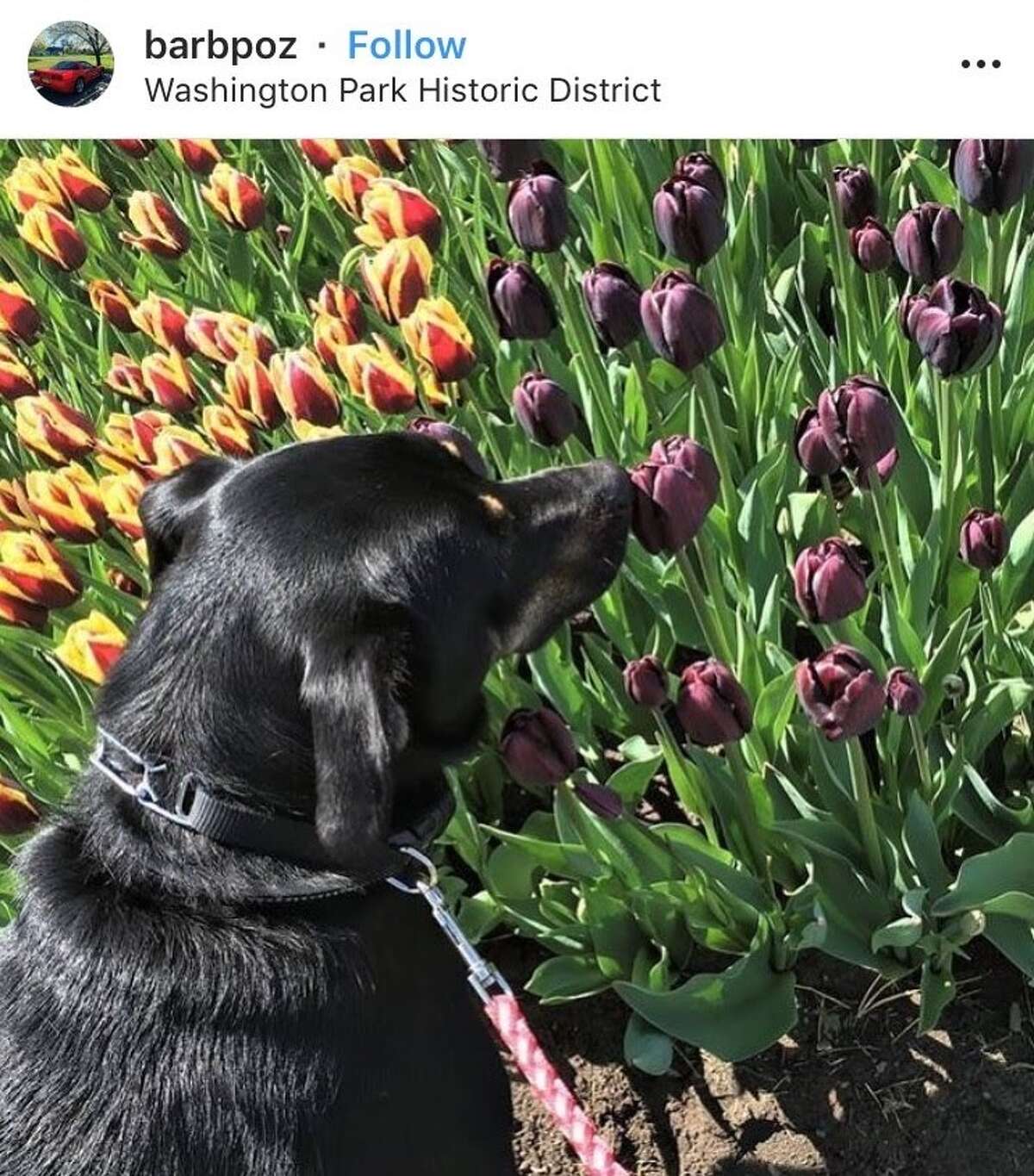
Task: Open the barbpoz username link
Action: [221, 46]
